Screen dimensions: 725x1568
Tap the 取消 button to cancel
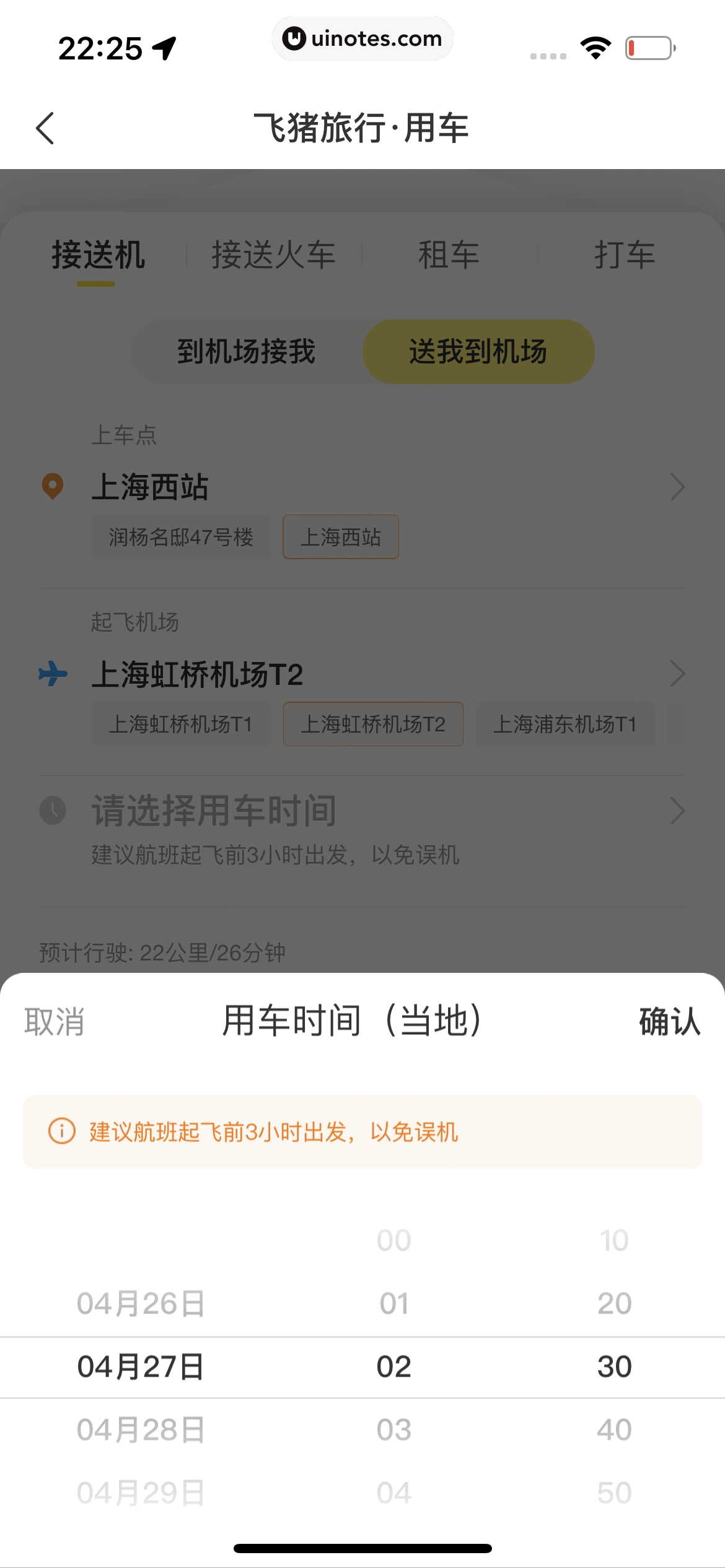pyautogui.click(x=55, y=1021)
